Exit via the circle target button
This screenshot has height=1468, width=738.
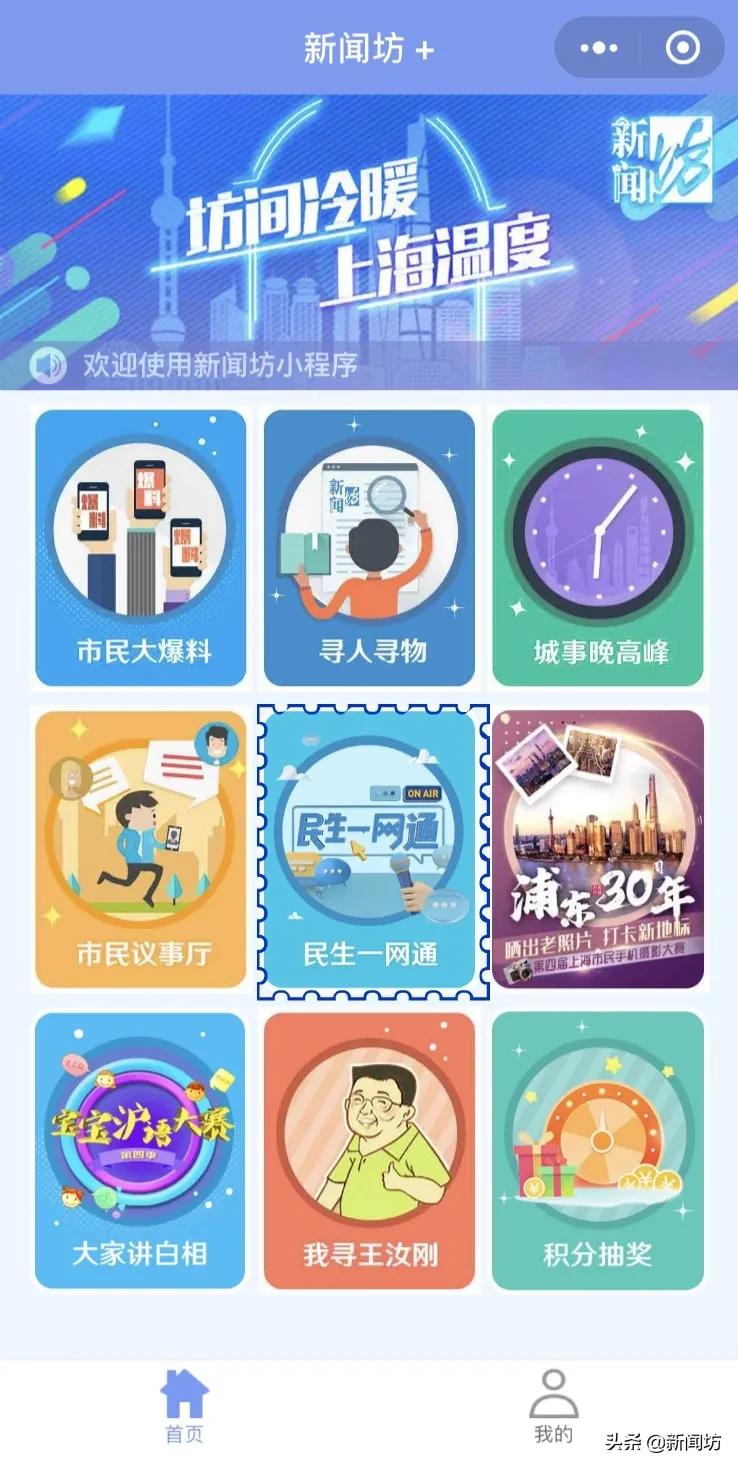click(x=680, y=47)
